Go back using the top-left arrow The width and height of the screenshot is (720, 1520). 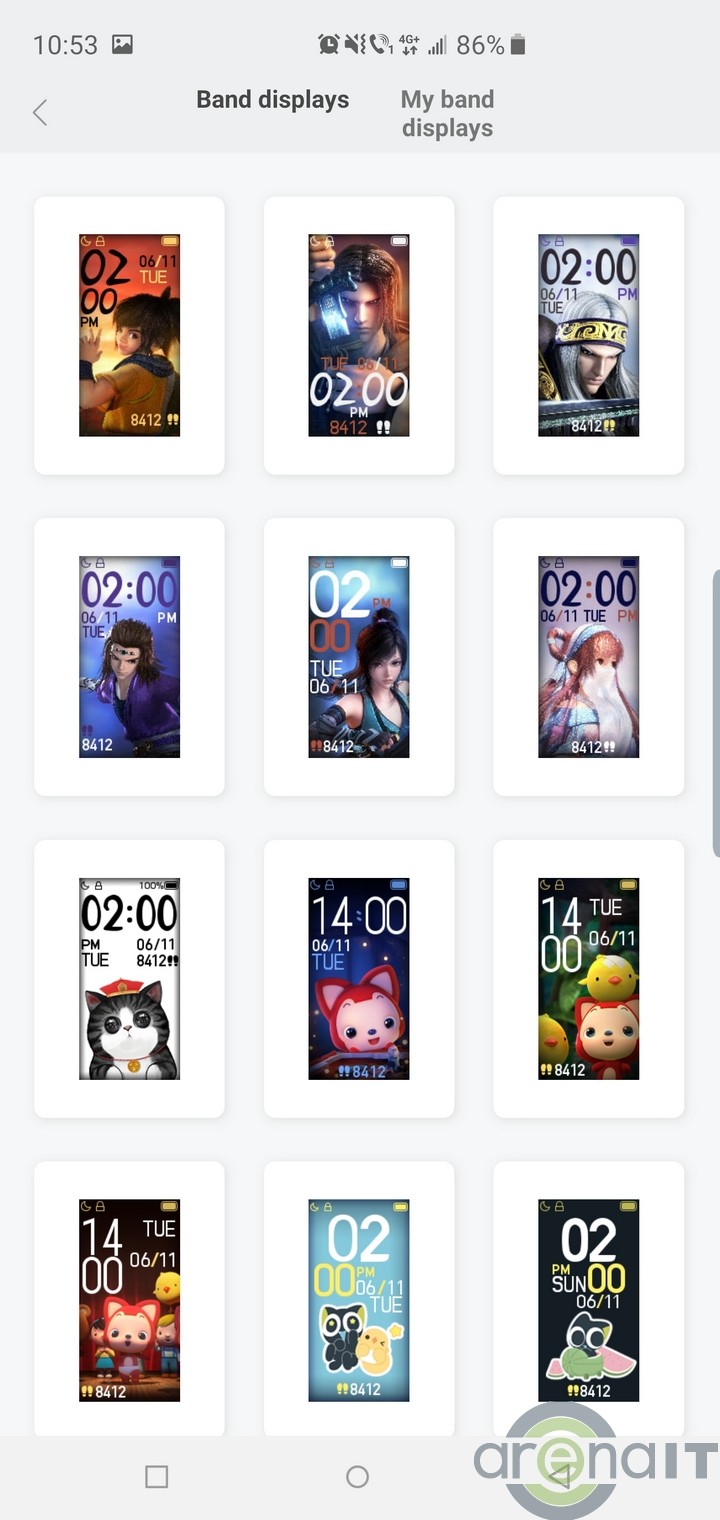click(x=40, y=113)
